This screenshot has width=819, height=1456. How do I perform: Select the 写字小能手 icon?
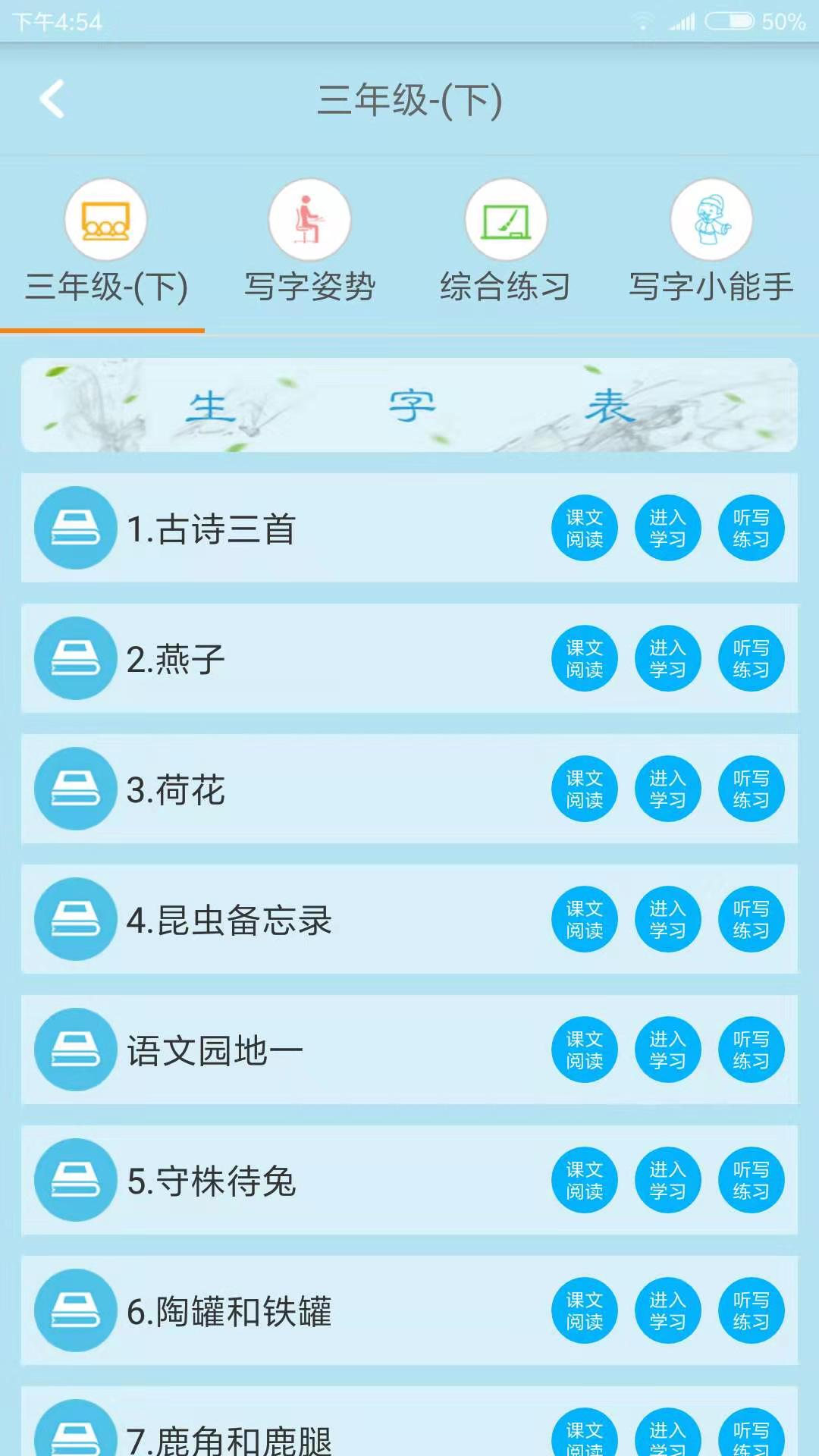[711, 218]
